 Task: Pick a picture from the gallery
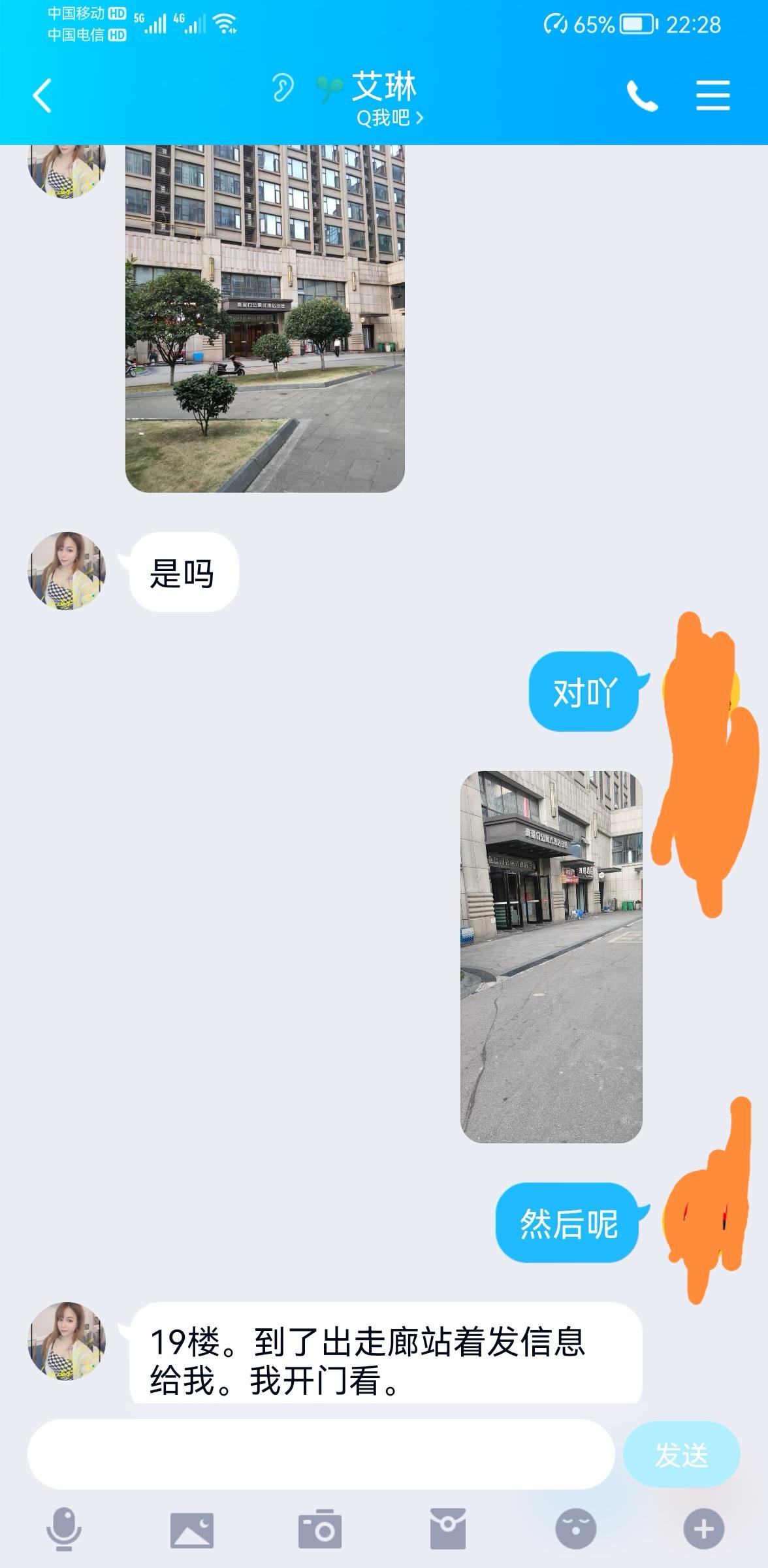click(x=191, y=1529)
